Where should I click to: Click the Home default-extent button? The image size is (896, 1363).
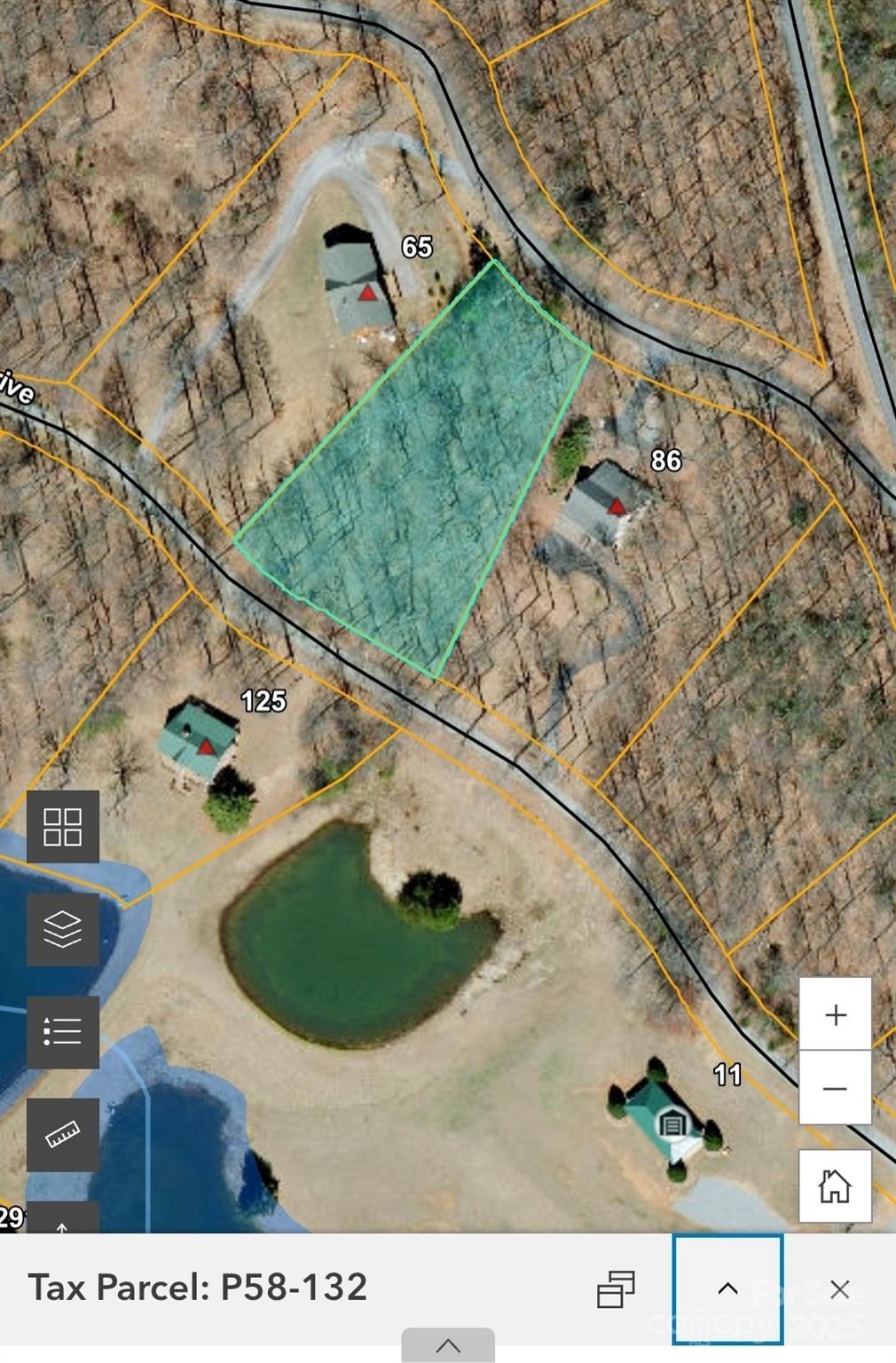[834, 1185]
